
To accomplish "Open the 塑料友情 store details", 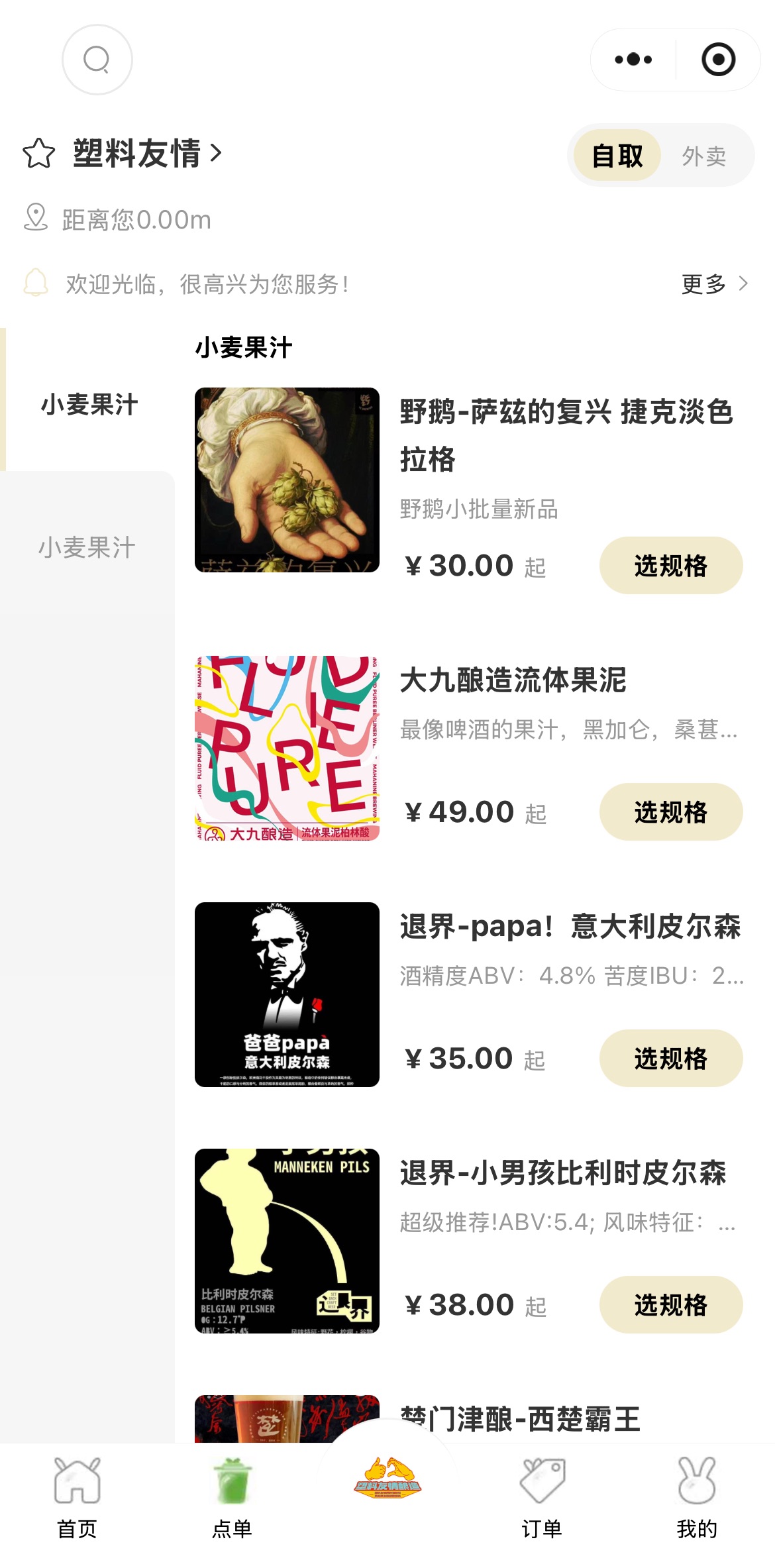I will coord(147,154).
